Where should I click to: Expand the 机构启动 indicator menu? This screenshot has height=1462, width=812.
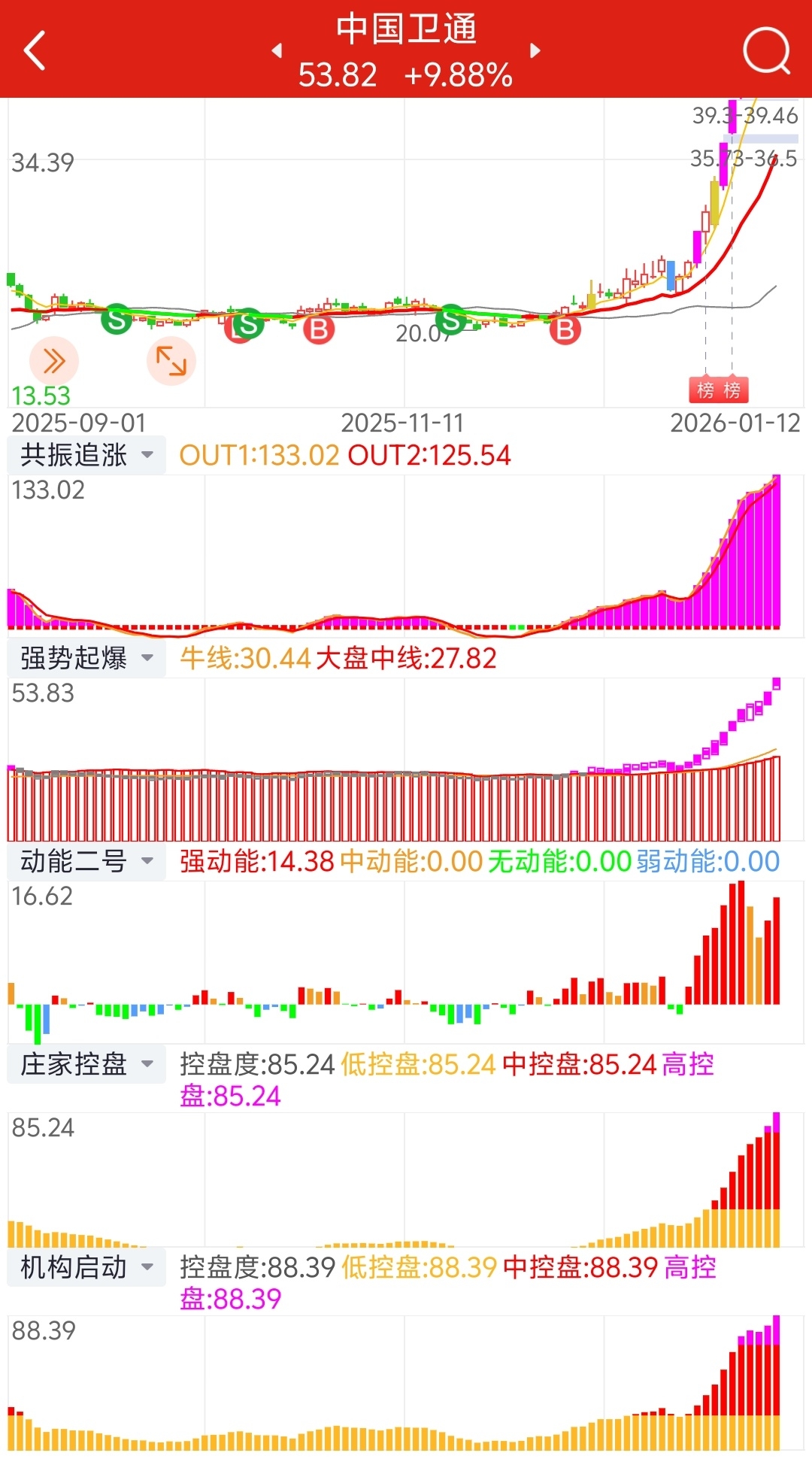coord(86,1267)
